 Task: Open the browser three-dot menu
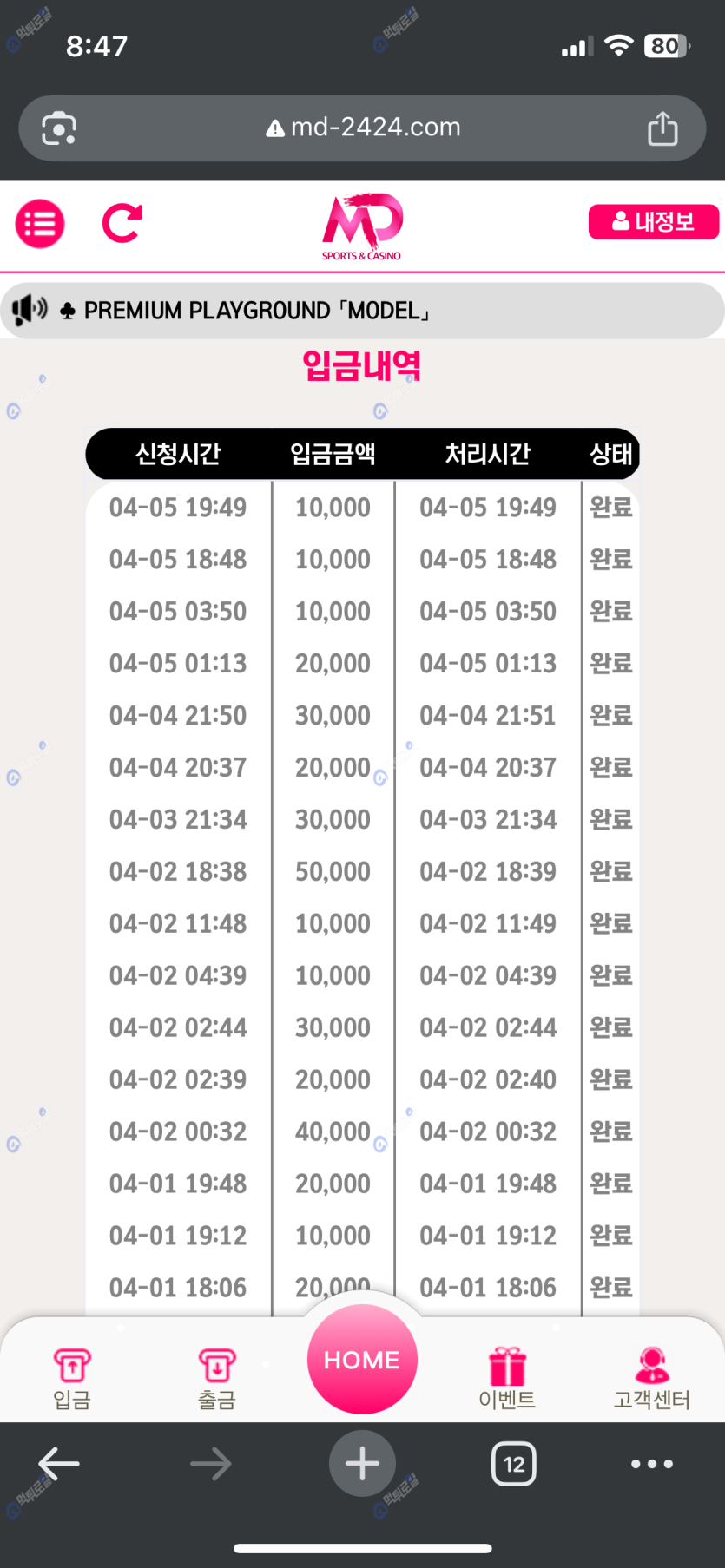652,1464
